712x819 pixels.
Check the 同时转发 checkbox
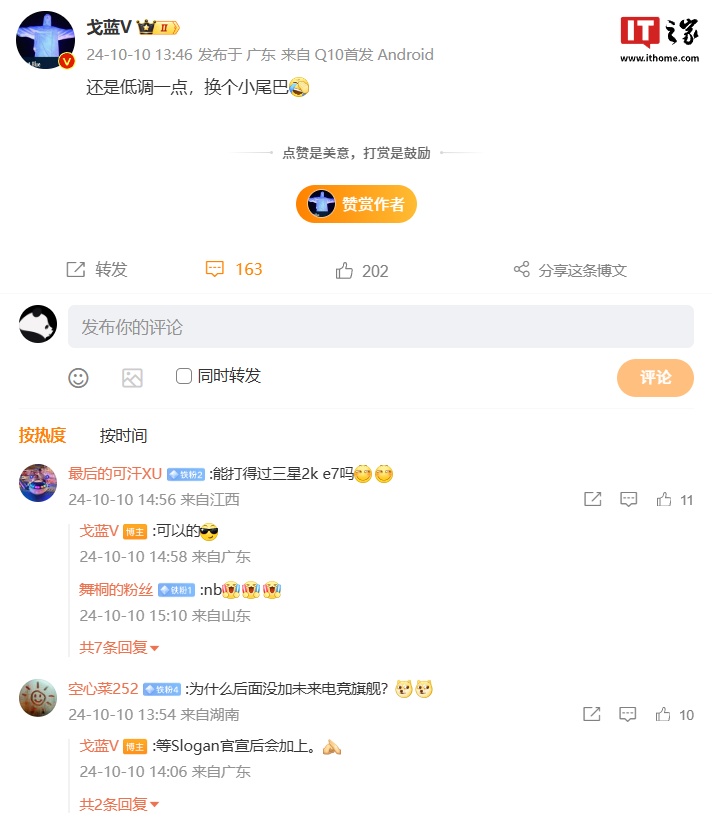click(184, 376)
